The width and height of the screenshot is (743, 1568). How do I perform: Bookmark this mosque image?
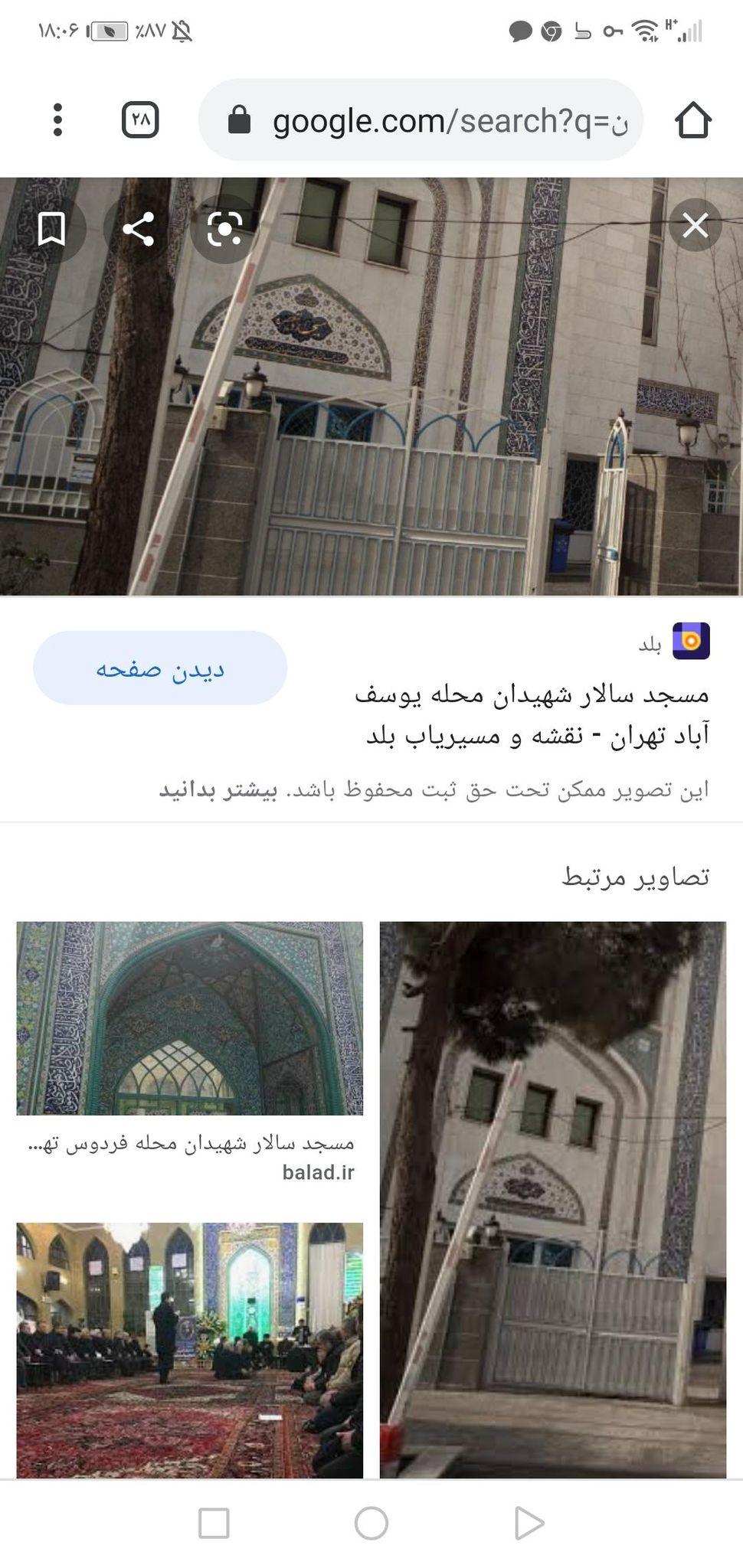click(x=52, y=228)
